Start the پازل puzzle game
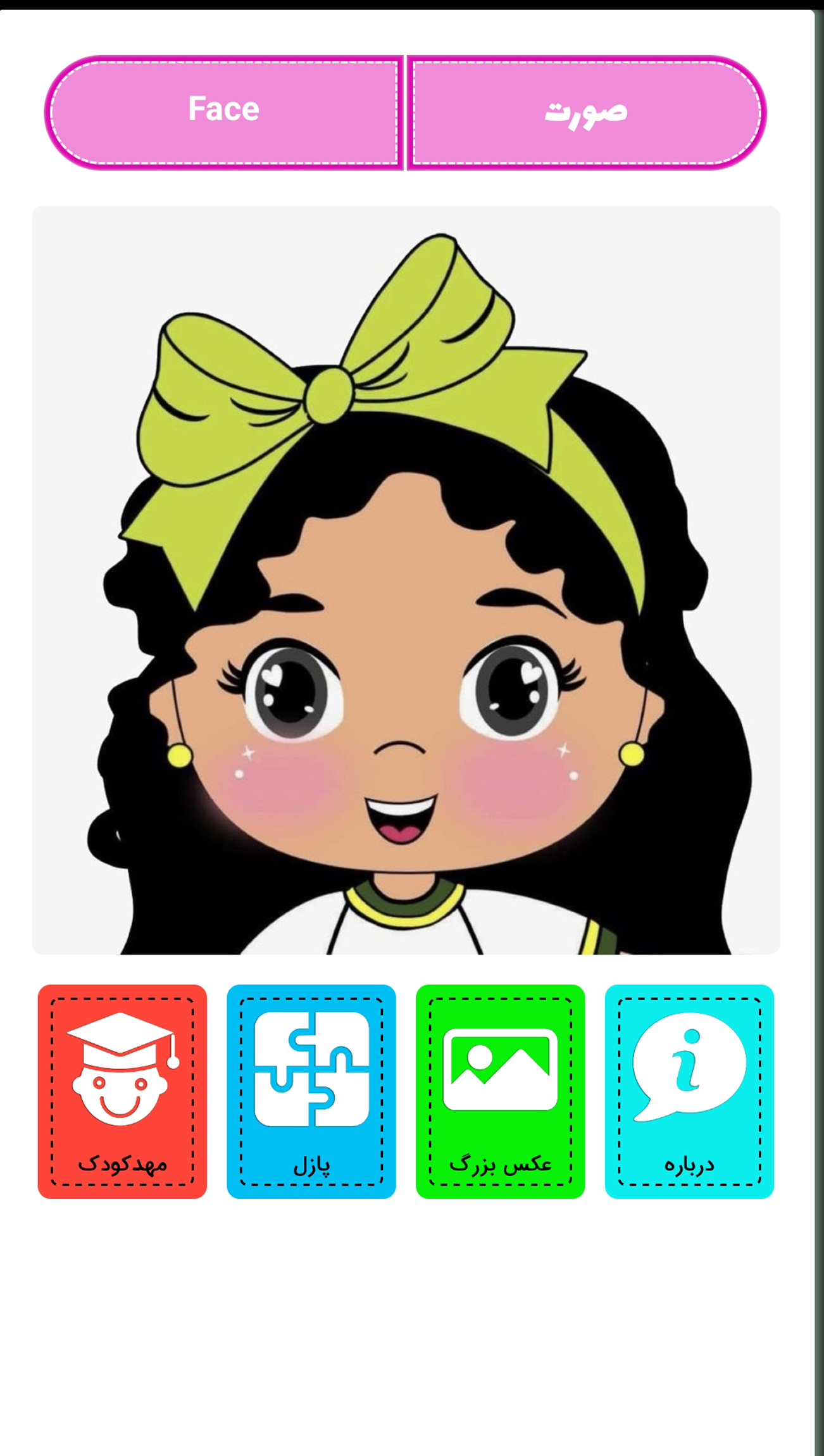This screenshot has height=1456, width=824. (x=311, y=1091)
